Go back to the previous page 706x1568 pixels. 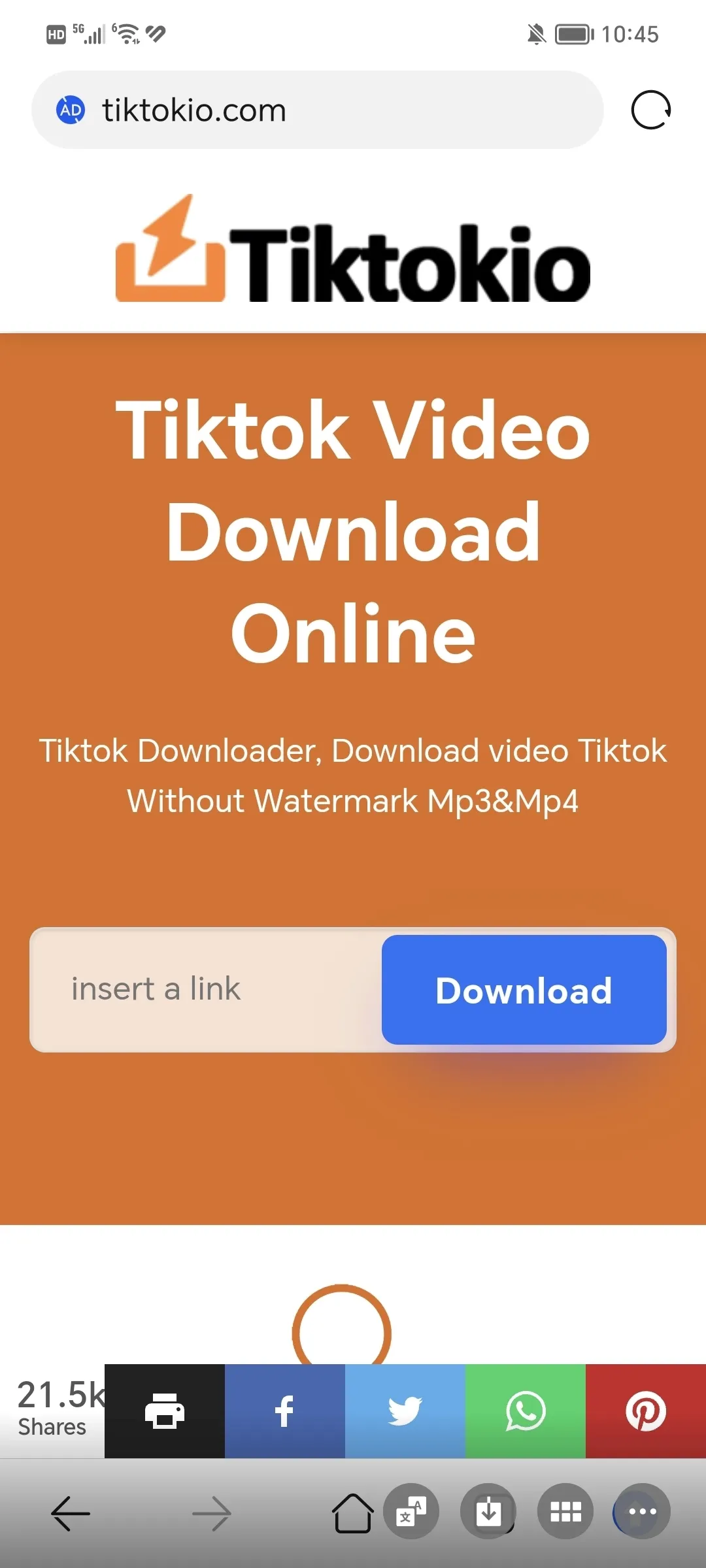70,1513
